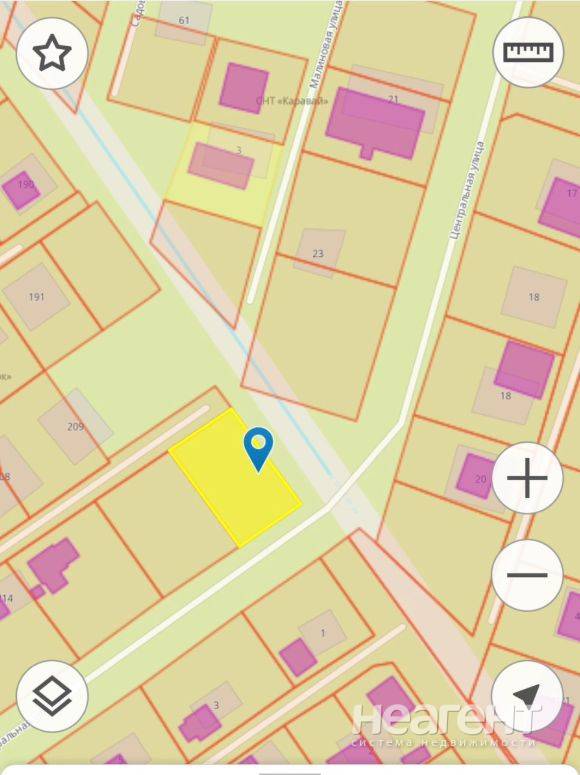Zoom out with the minus button
The width and height of the screenshot is (580, 775).
527,575
